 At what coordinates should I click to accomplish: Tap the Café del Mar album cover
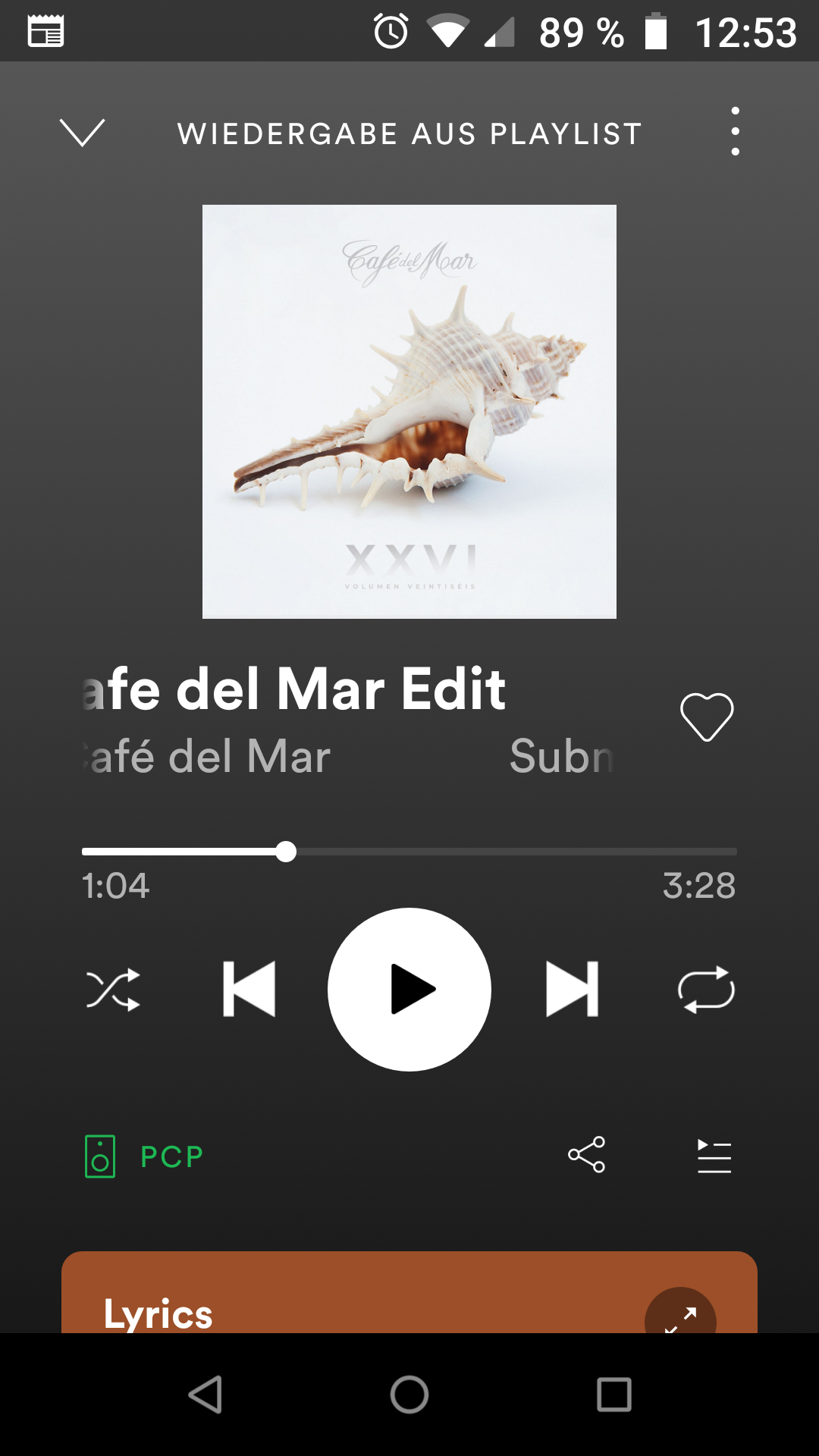(x=409, y=412)
